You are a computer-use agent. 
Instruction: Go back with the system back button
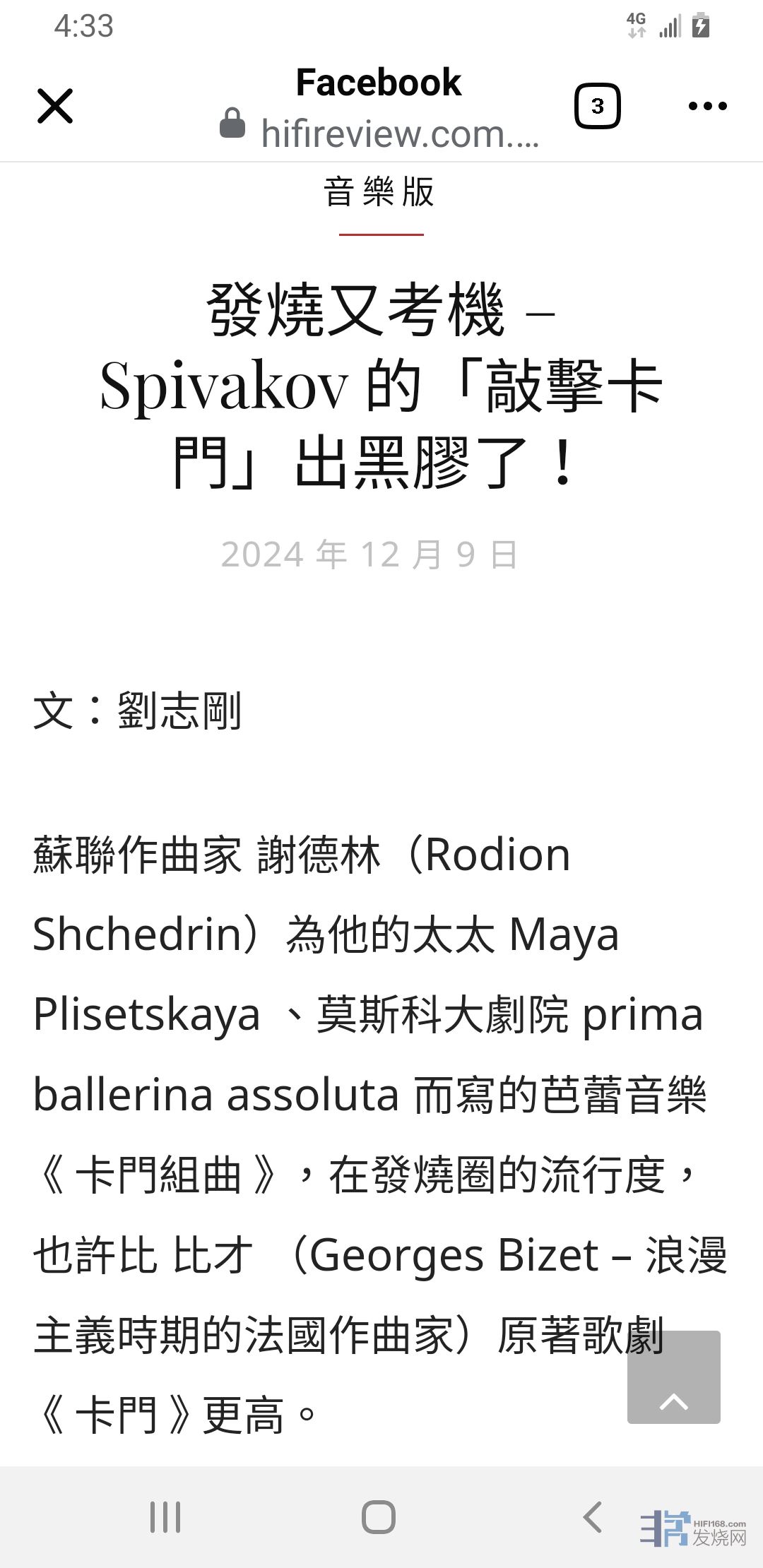coord(592,1516)
